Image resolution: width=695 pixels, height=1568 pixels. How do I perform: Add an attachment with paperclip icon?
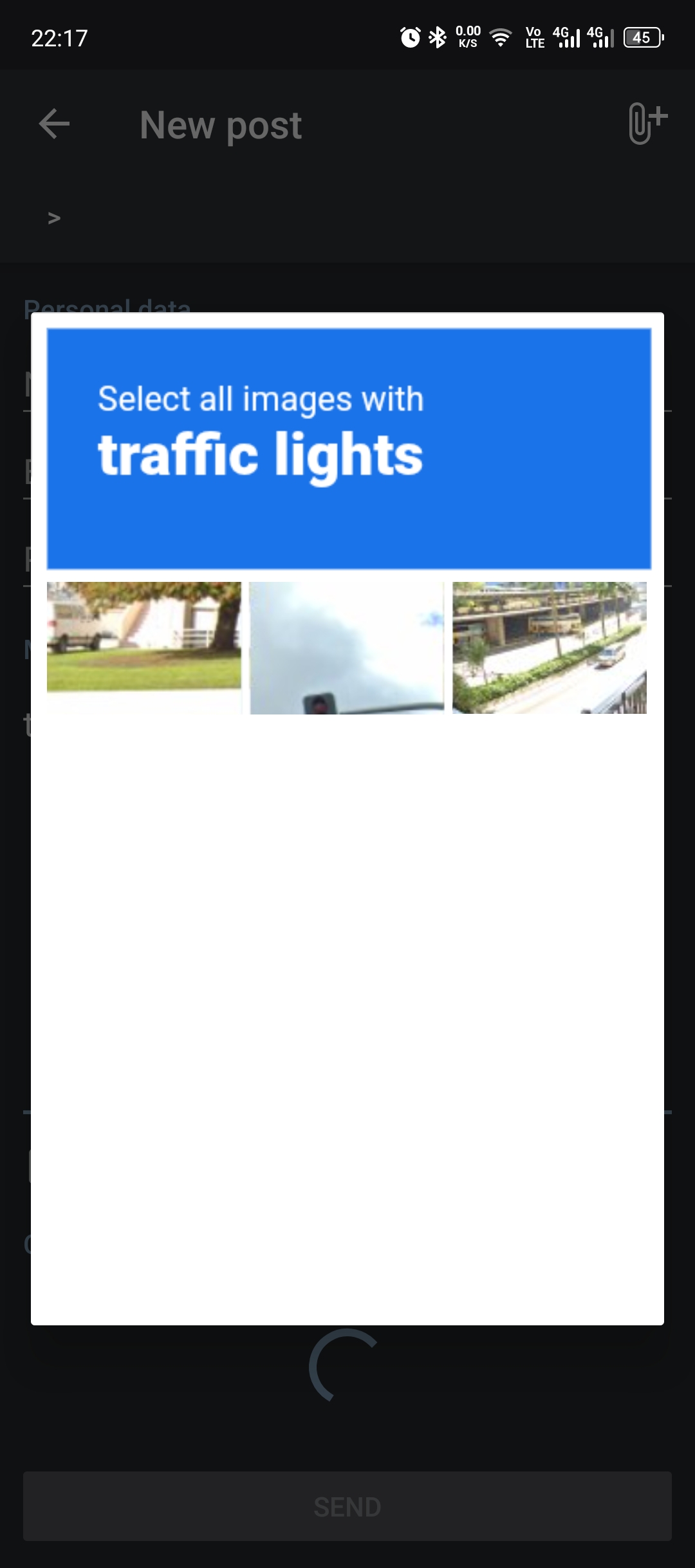tap(645, 123)
